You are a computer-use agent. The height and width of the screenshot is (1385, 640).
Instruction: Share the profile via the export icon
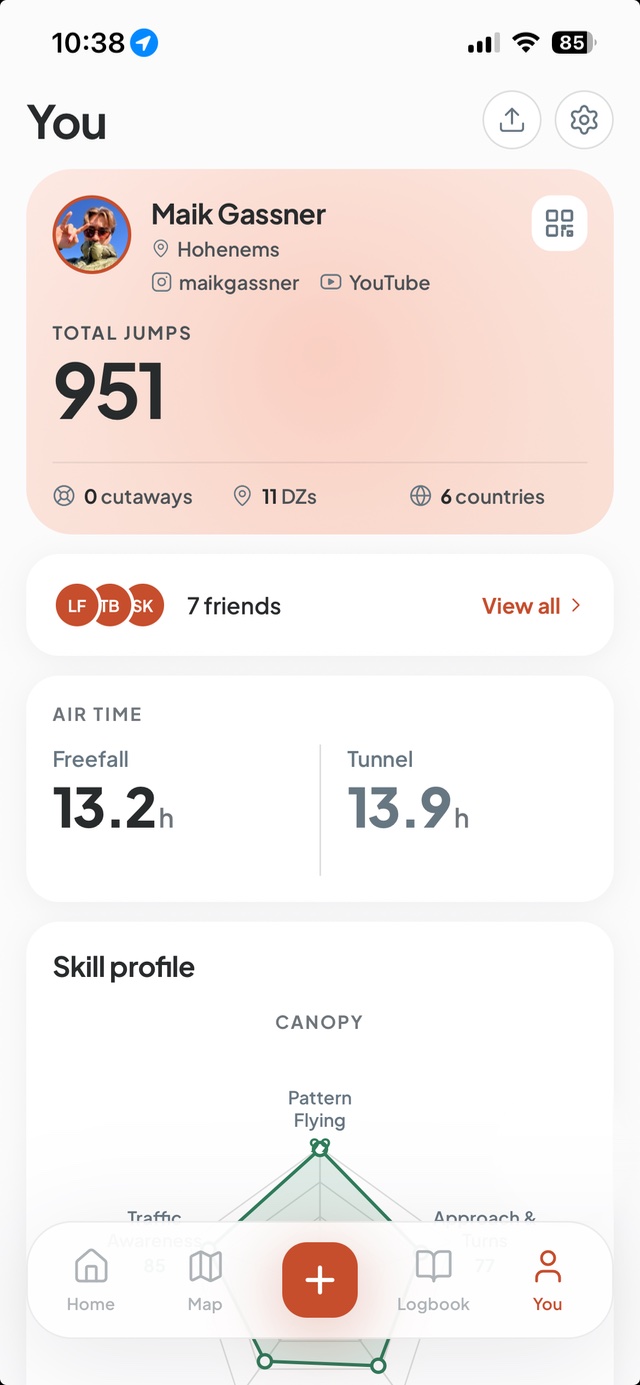click(512, 120)
